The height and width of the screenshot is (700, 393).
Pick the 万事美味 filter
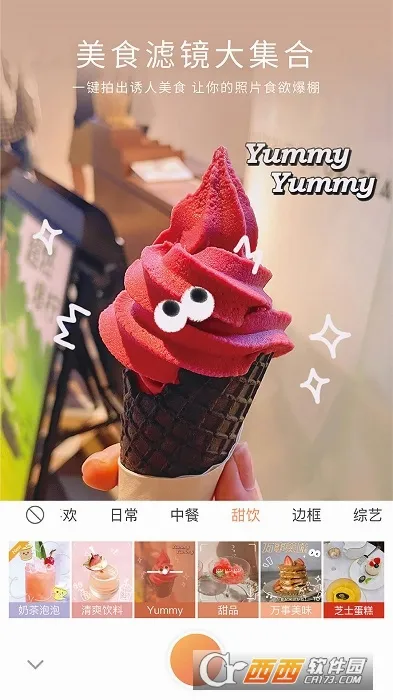(291, 579)
